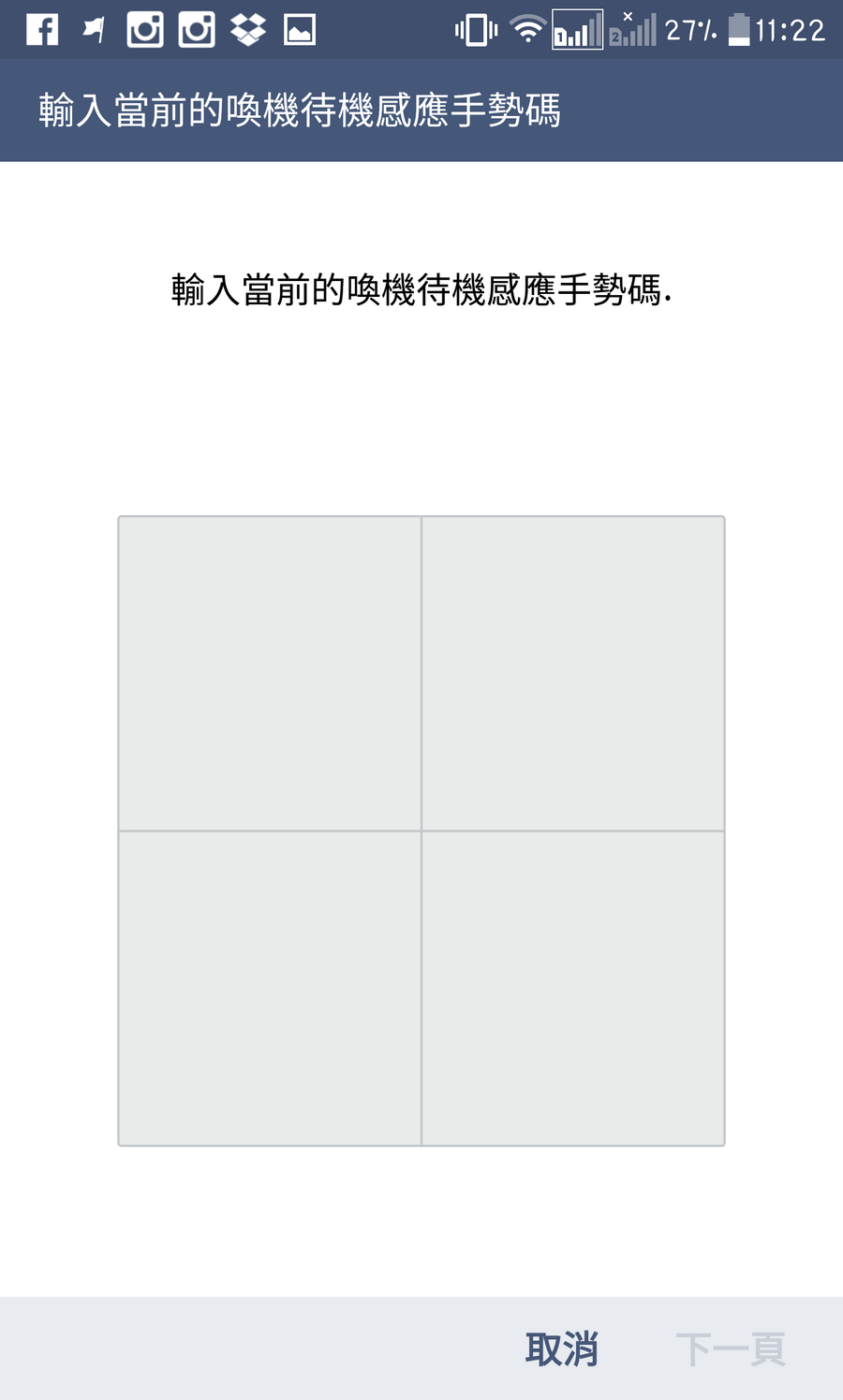
Task: Tap the bottom-right quadrant of the knock pad
Action: [x=573, y=988]
